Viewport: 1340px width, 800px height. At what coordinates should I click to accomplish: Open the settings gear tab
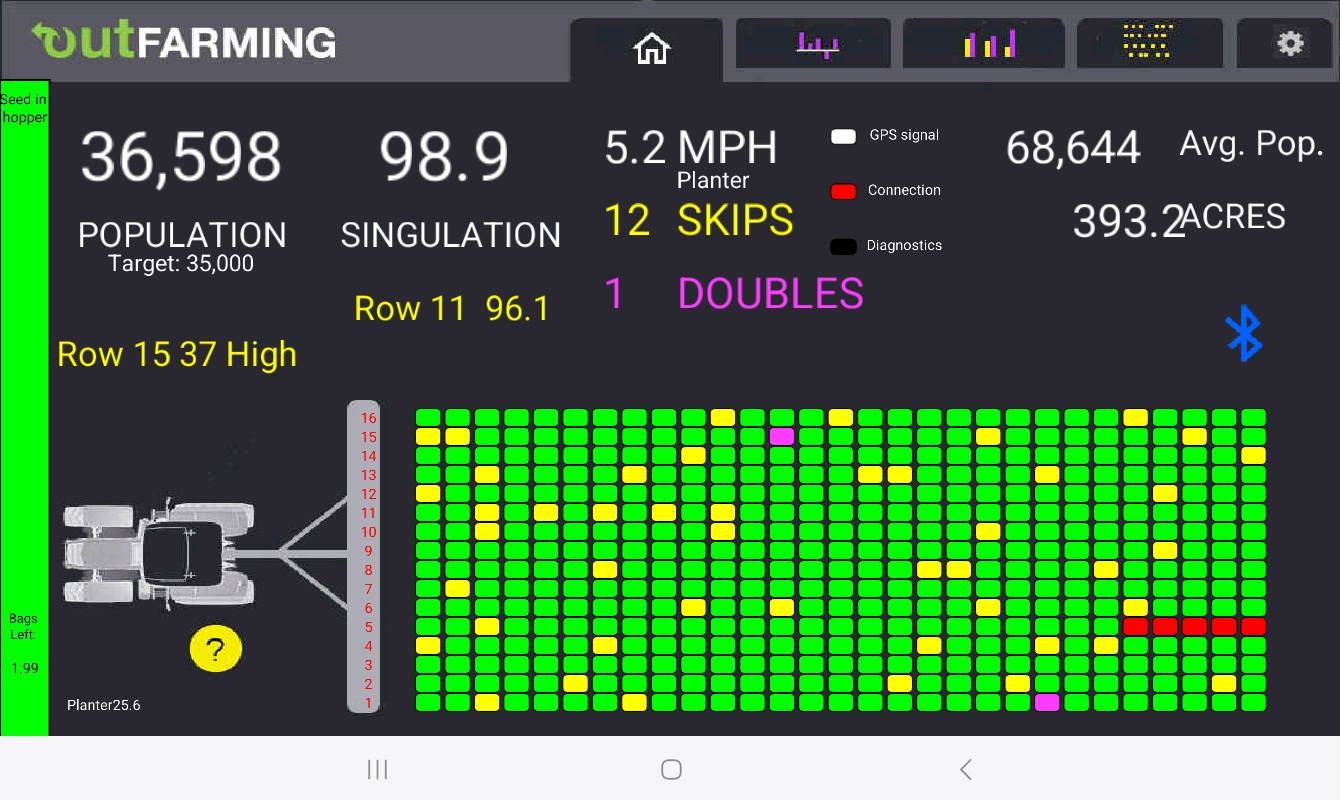(x=1290, y=44)
